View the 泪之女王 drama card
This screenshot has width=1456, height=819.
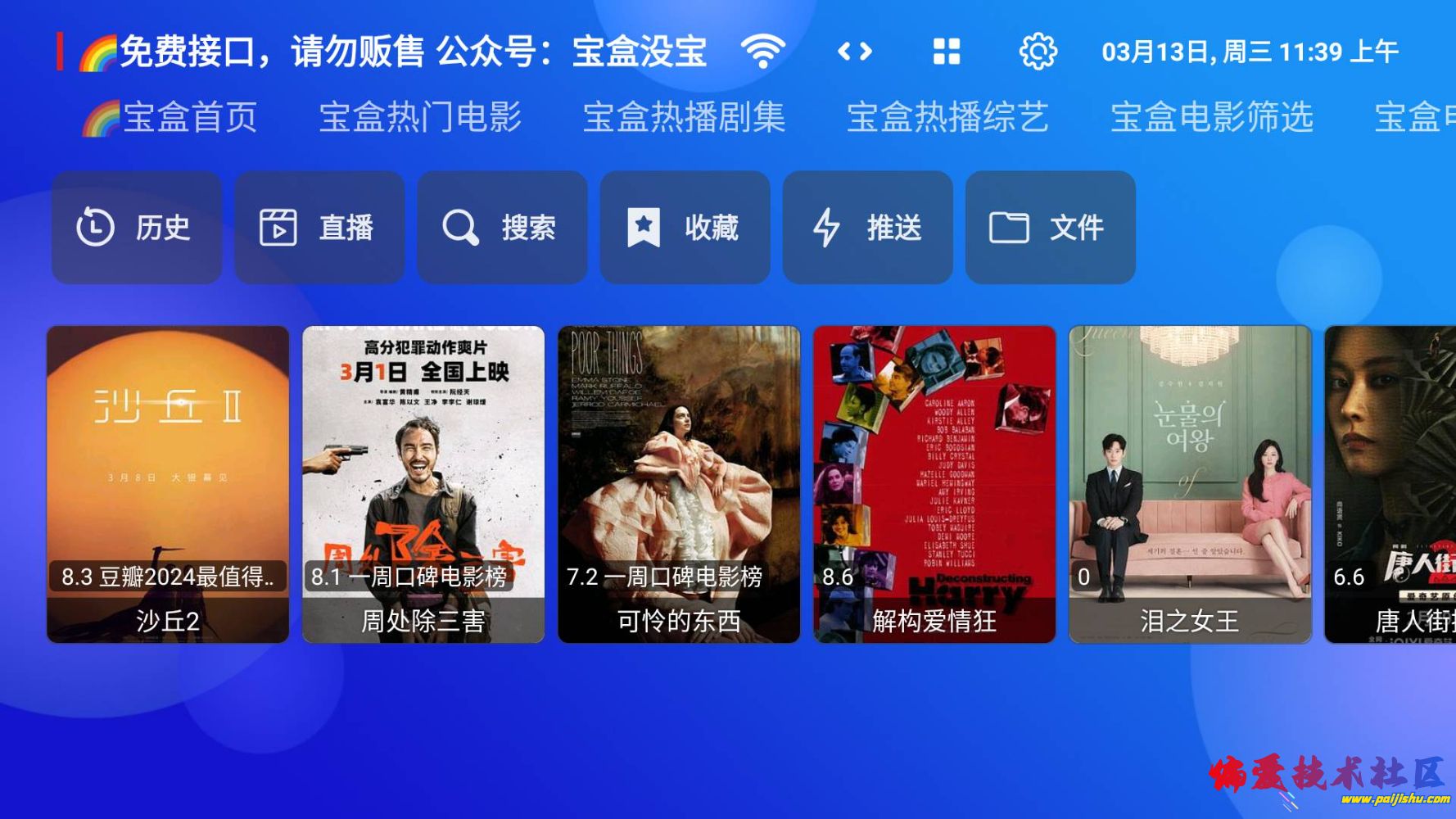[1190, 483]
